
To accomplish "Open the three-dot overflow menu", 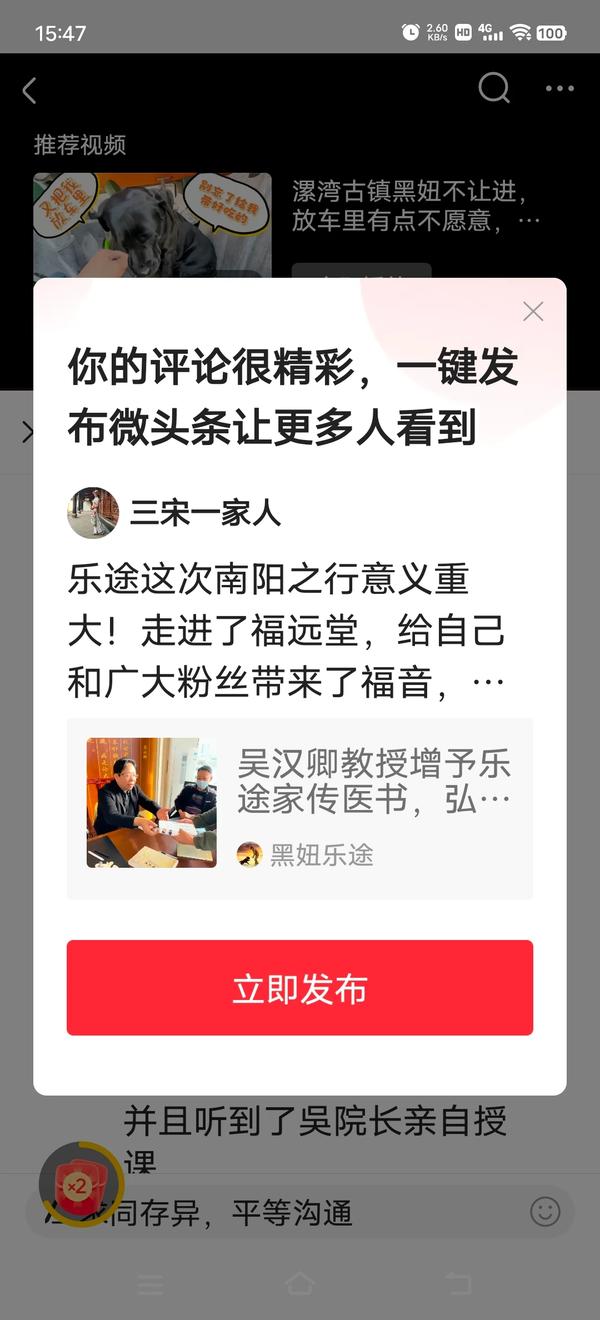I will click(560, 89).
